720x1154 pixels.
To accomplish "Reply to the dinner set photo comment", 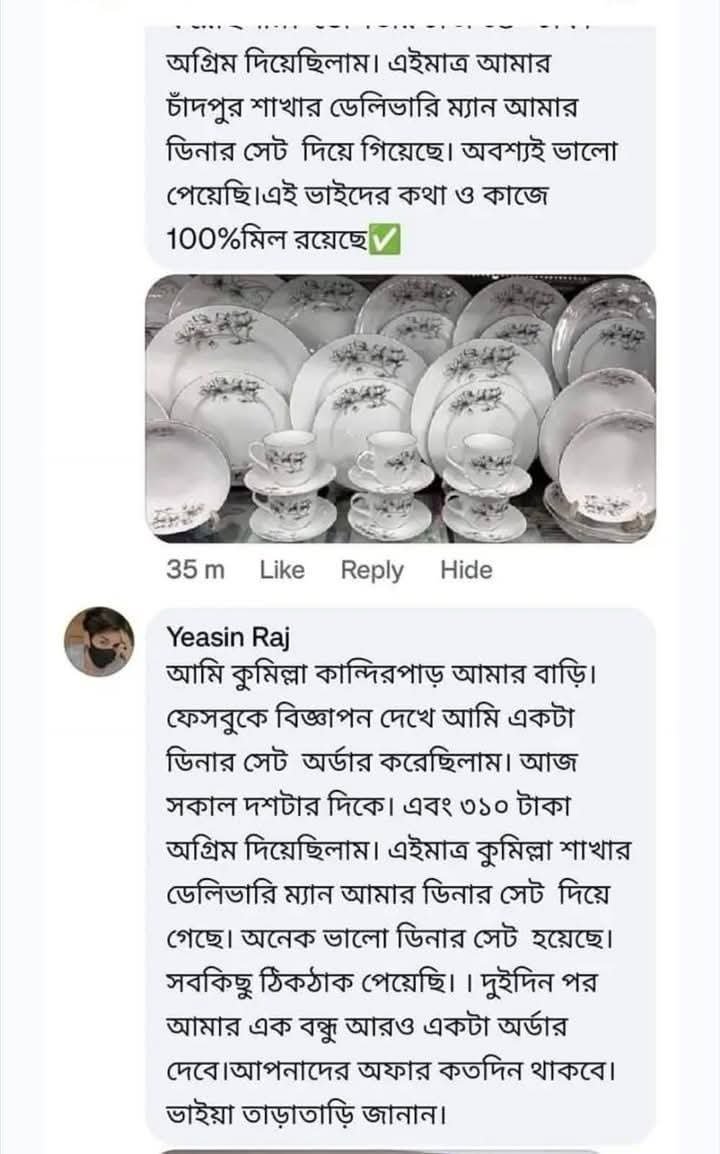I will 368,569.
